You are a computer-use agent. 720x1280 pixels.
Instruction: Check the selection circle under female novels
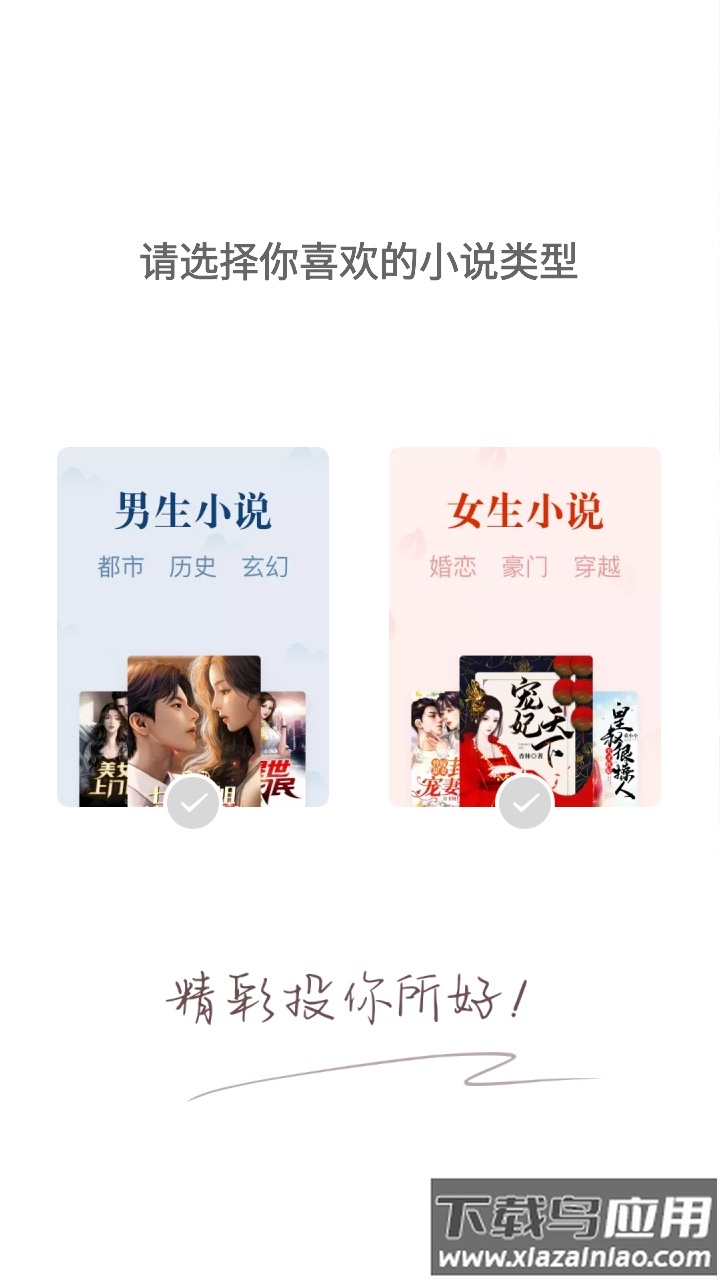click(524, 800)
